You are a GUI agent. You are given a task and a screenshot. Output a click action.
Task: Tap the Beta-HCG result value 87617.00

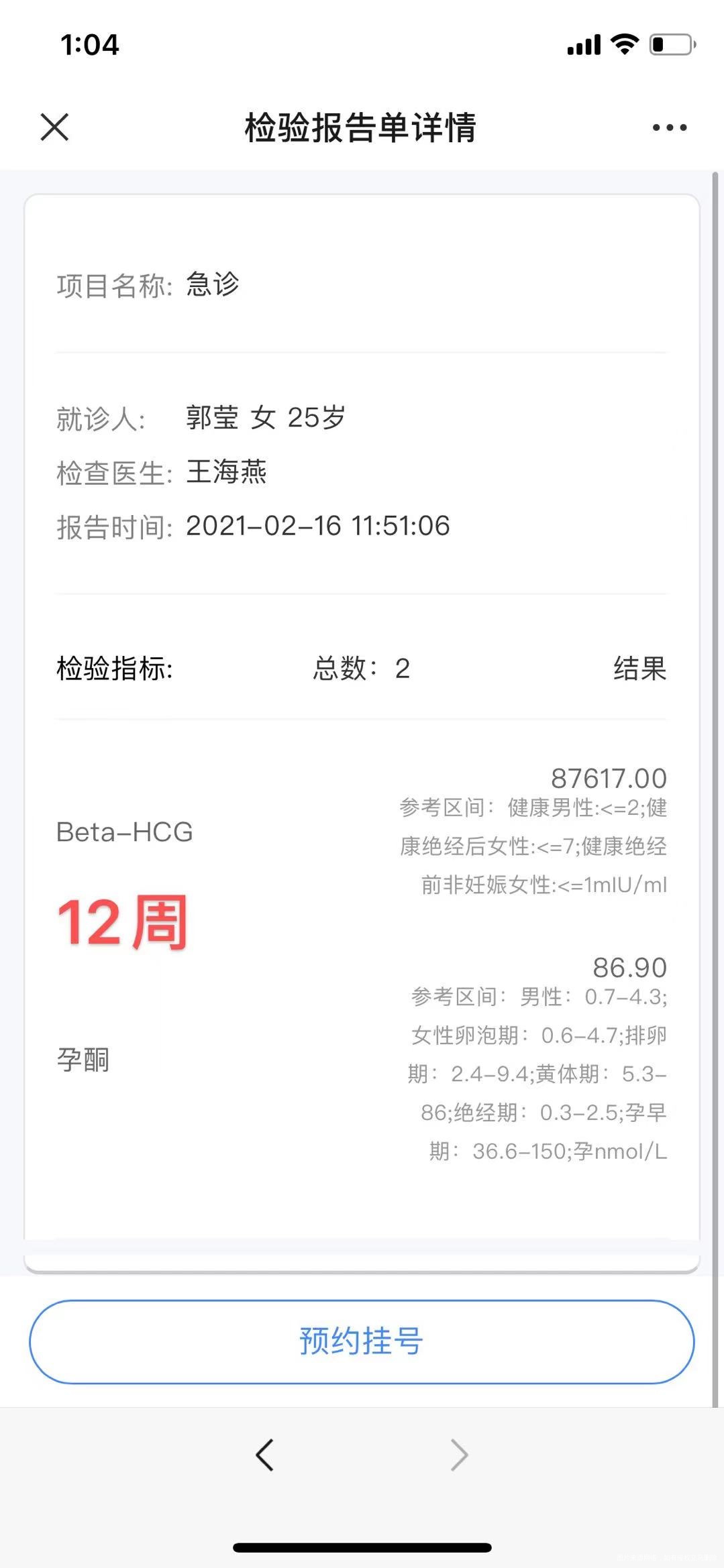coord(607,778)
